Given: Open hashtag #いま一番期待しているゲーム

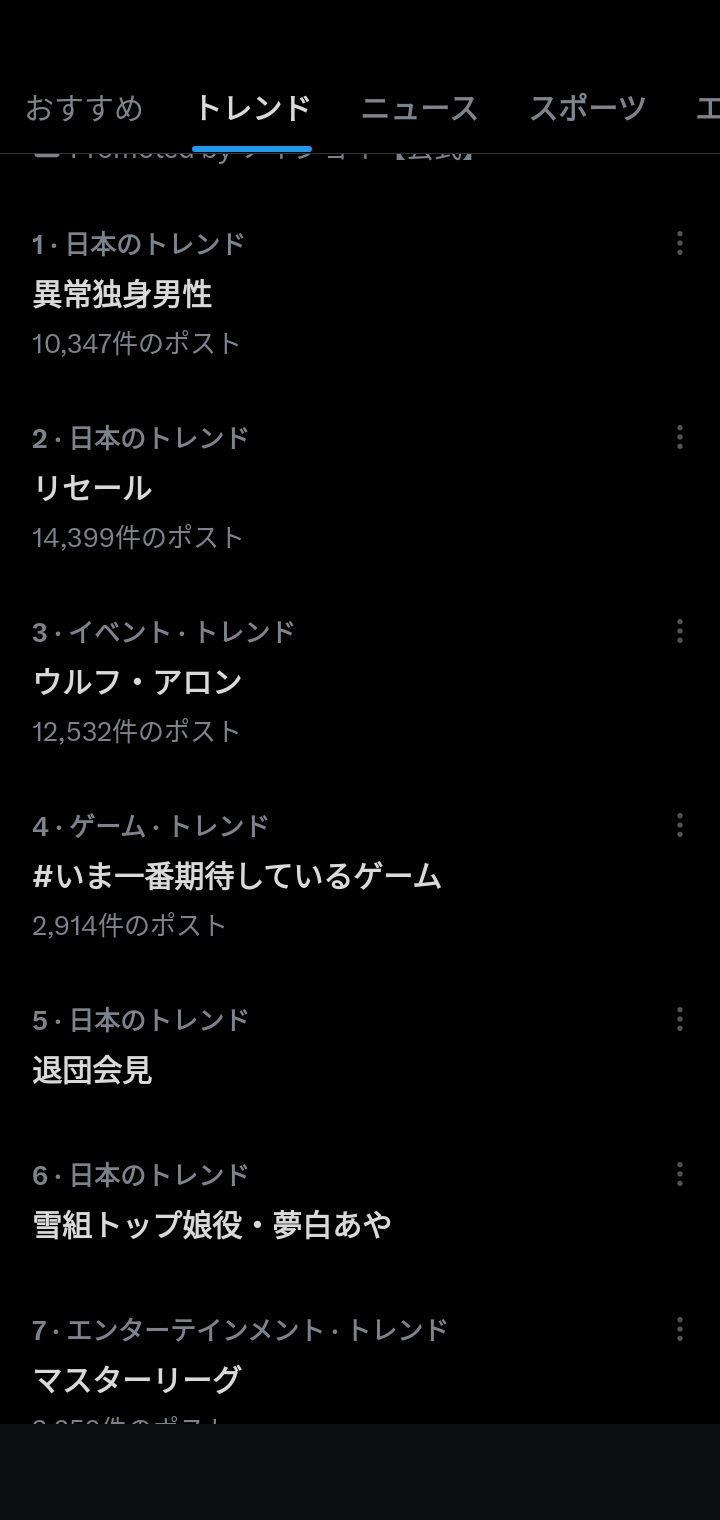Looking at the screenshot, I should (x=237, y=876).
